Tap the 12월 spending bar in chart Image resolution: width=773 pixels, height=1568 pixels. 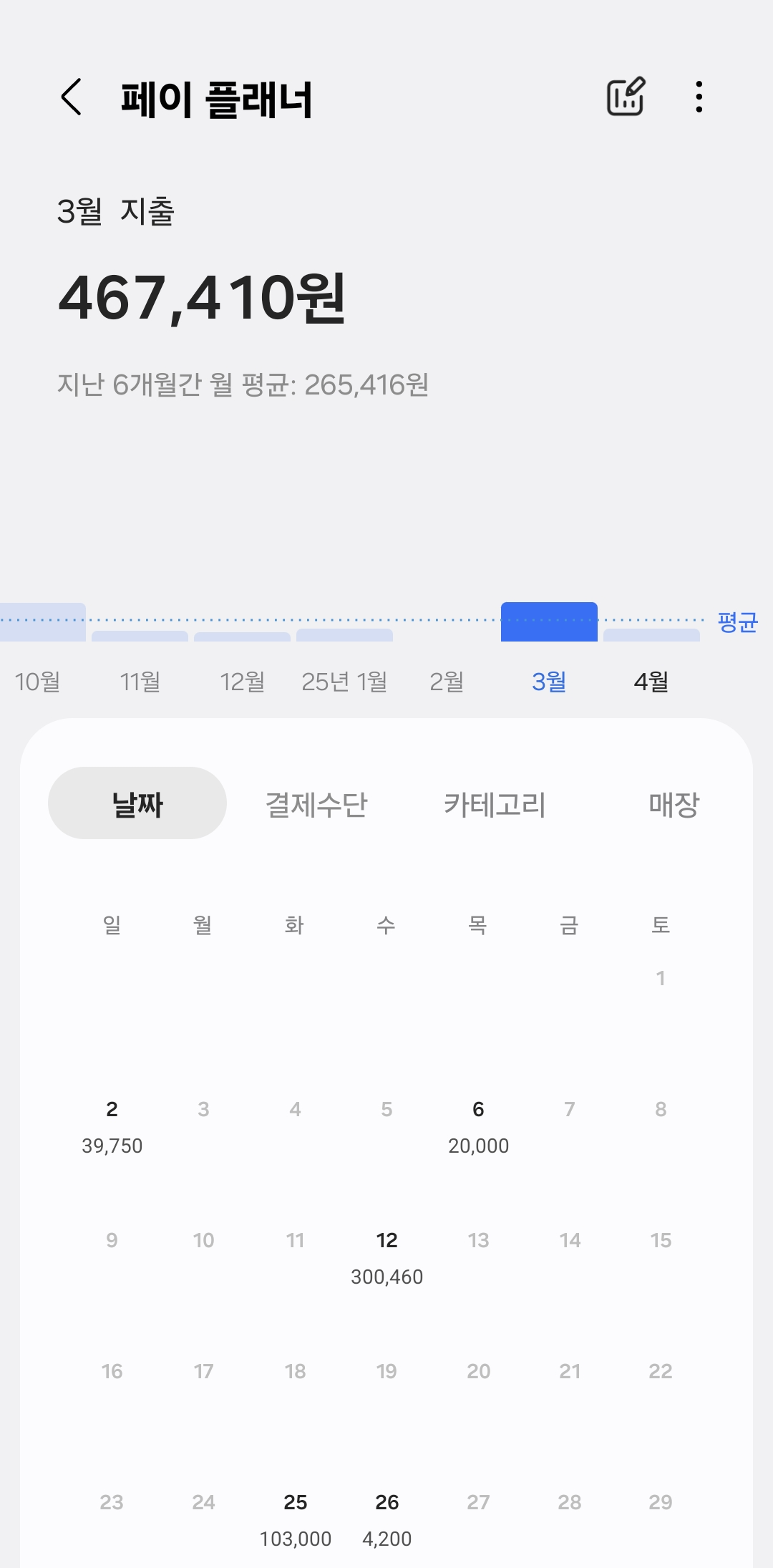point(243,635)
